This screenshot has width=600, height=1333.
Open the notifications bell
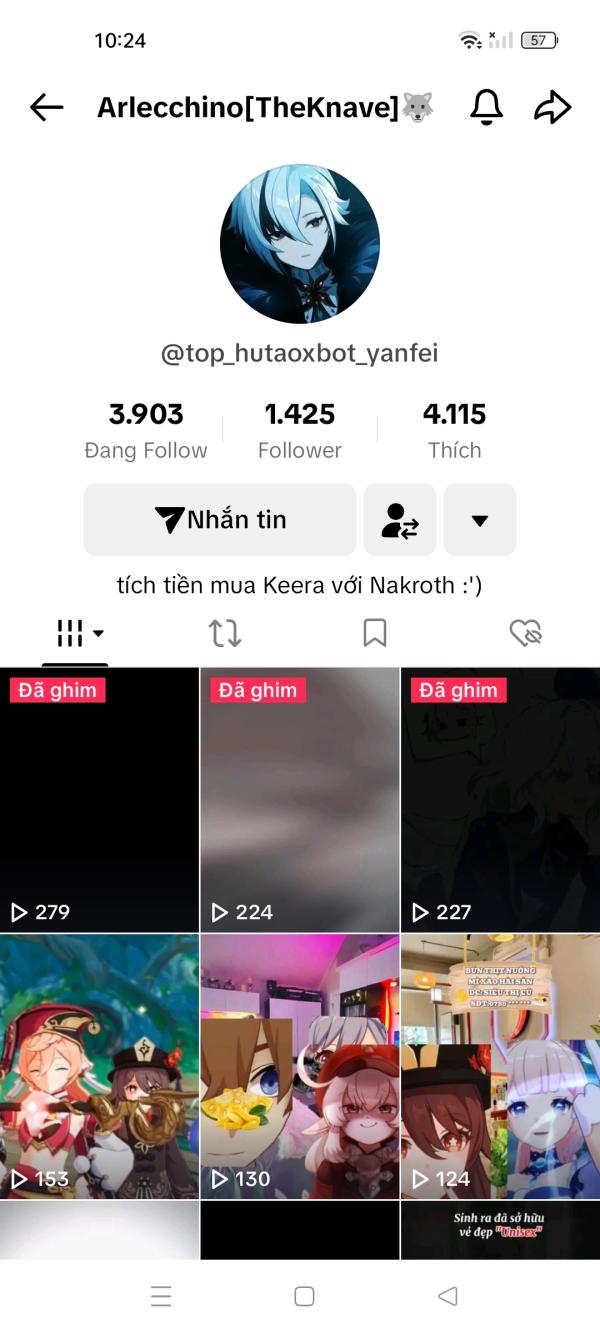[486, 108]
